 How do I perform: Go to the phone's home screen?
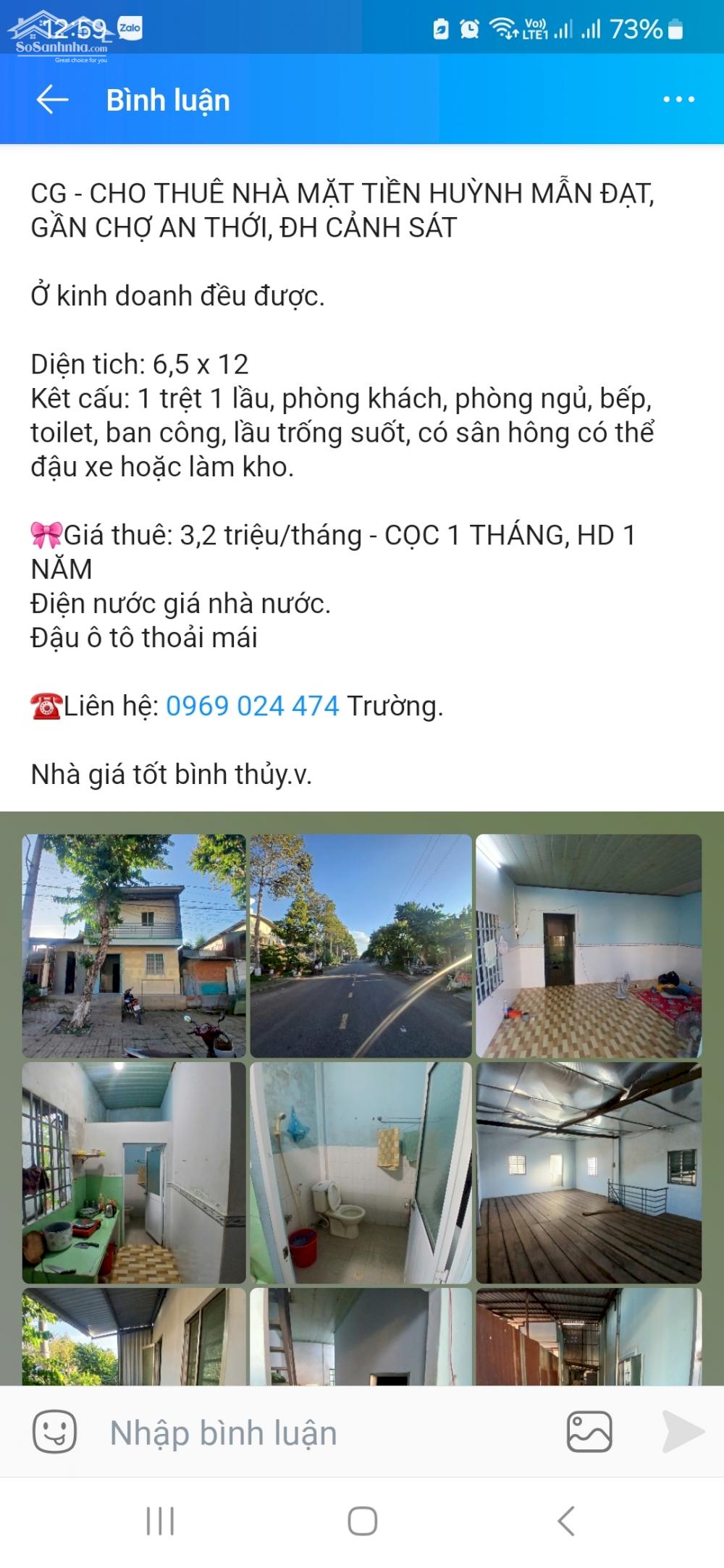tap(362, 1521)
